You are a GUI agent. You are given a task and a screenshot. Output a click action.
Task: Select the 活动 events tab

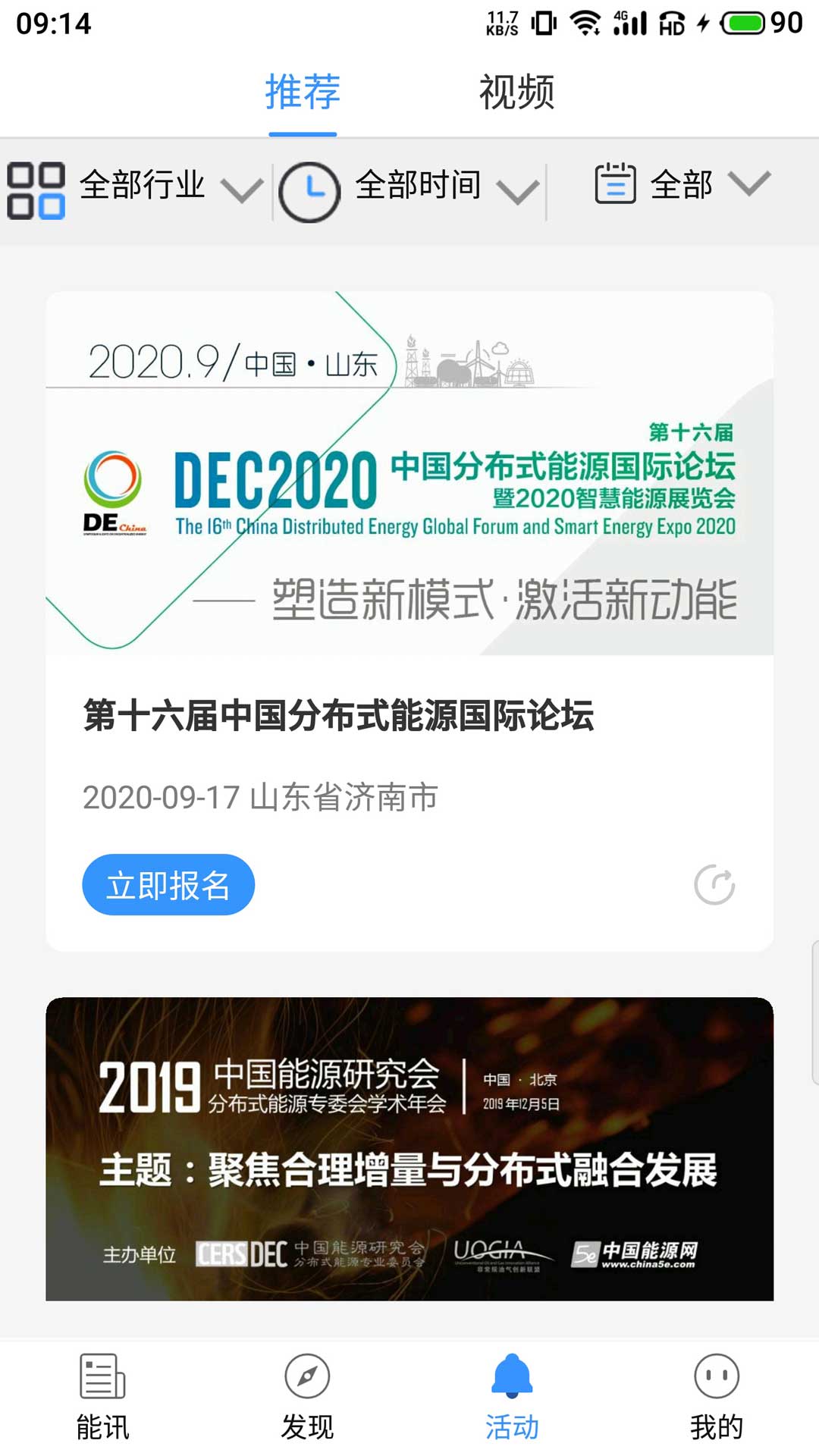coord(512,1397)
